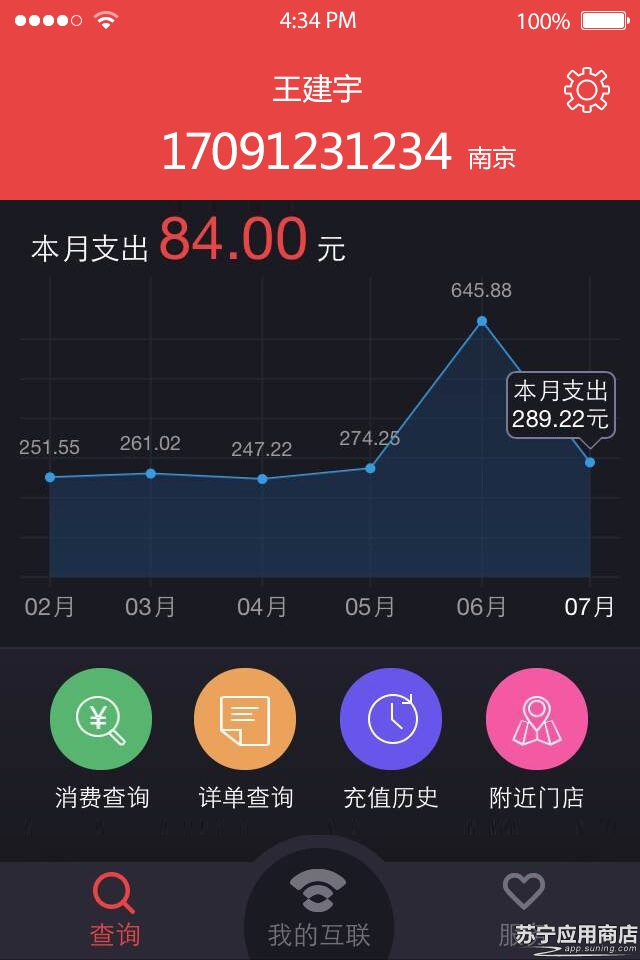The height and width of the screenshot is (960, 640).
Task: Select the 05月 data point 274.25
Action: point(370,468)
